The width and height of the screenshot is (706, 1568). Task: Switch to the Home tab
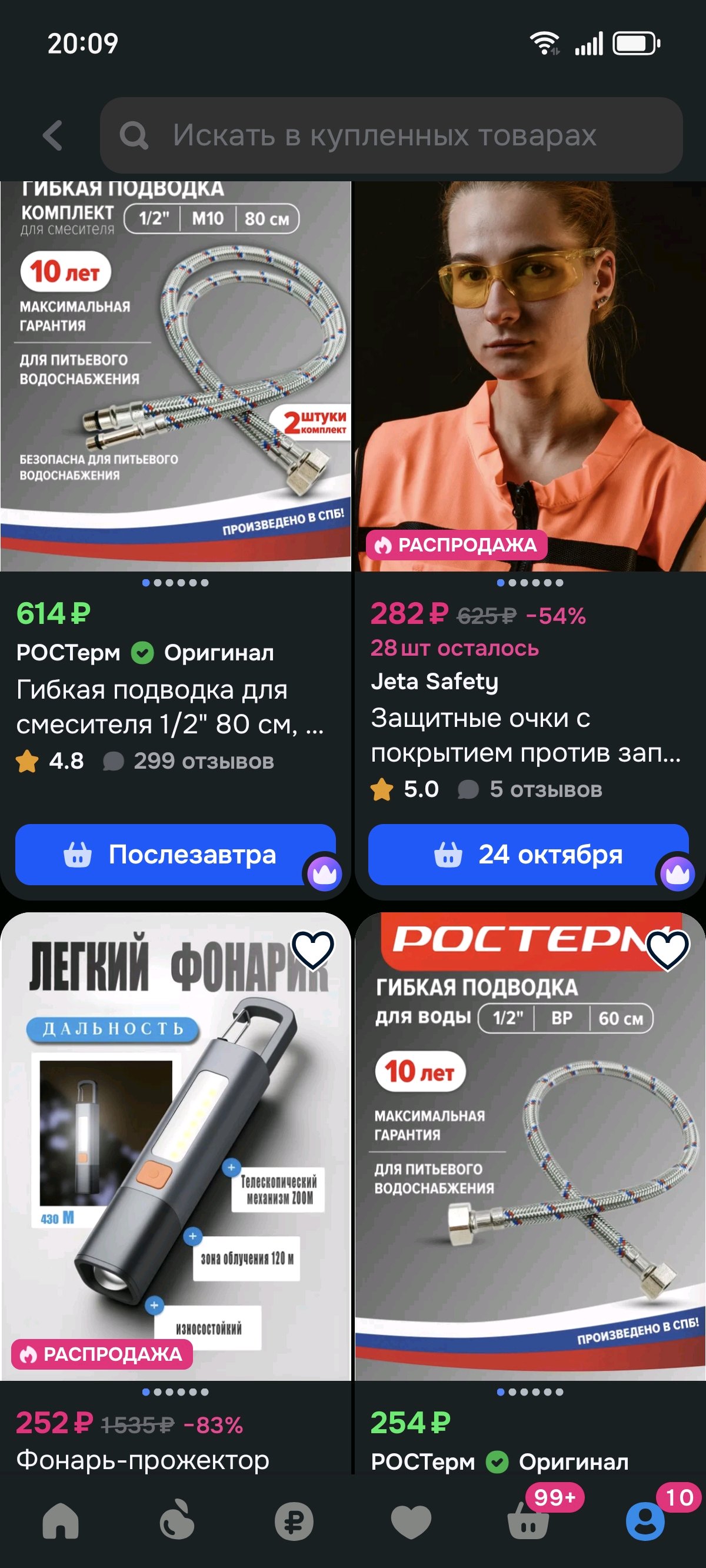click(60, 1522)
